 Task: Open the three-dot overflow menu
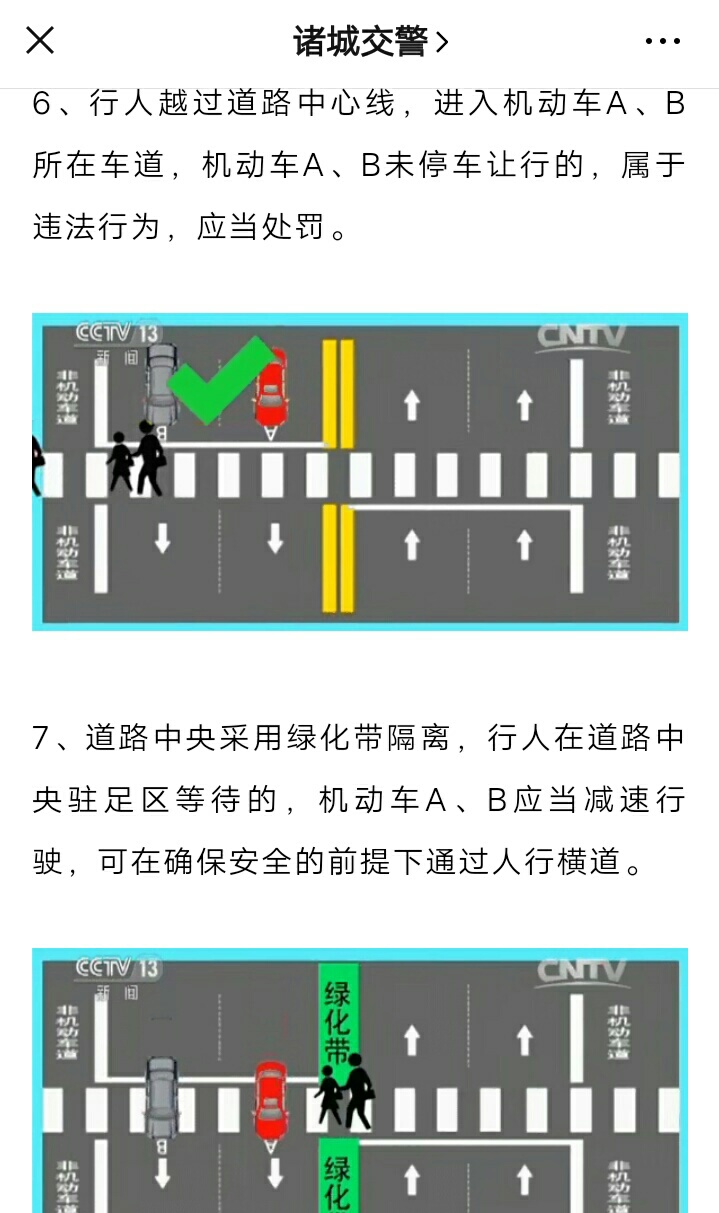coord(662,41)
